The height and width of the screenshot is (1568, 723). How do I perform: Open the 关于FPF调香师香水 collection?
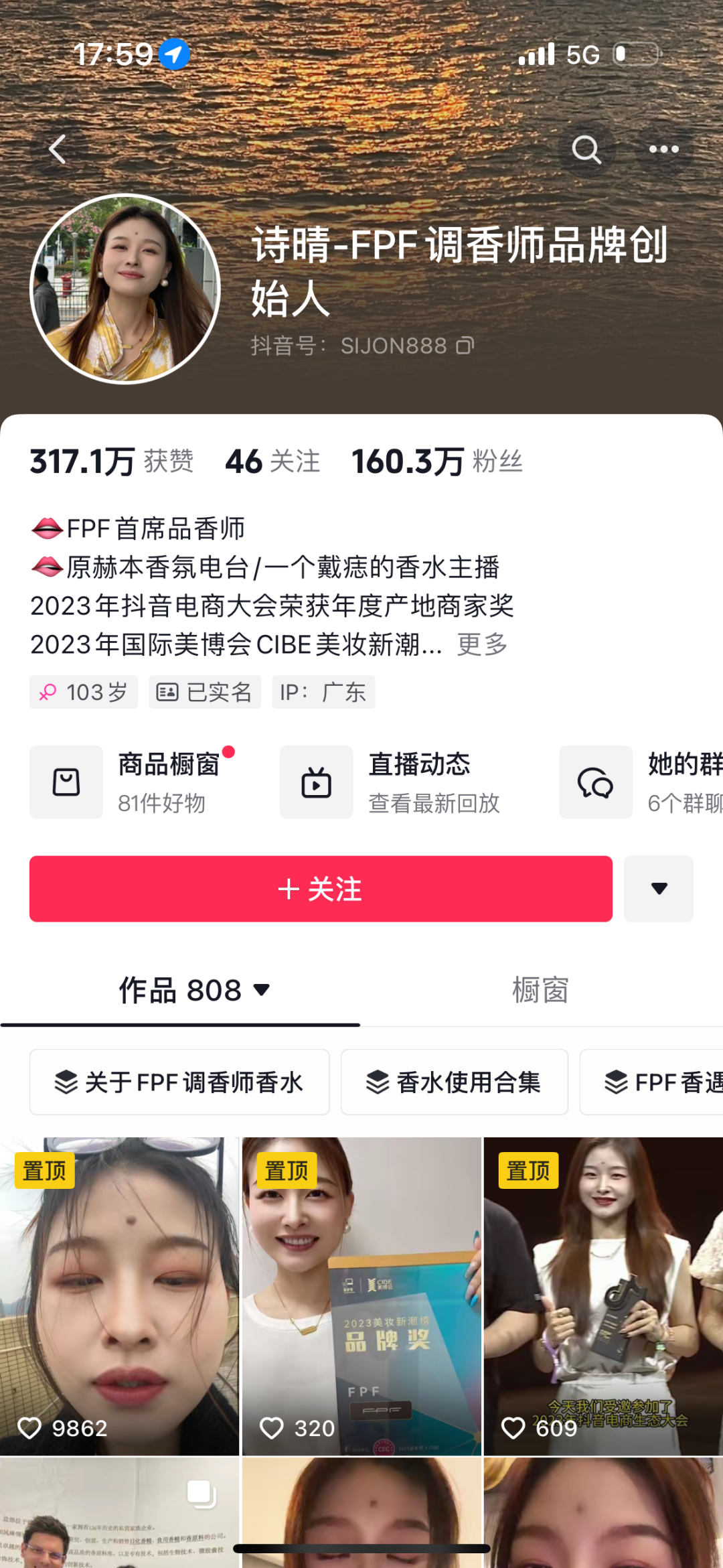pos(179,1082)
